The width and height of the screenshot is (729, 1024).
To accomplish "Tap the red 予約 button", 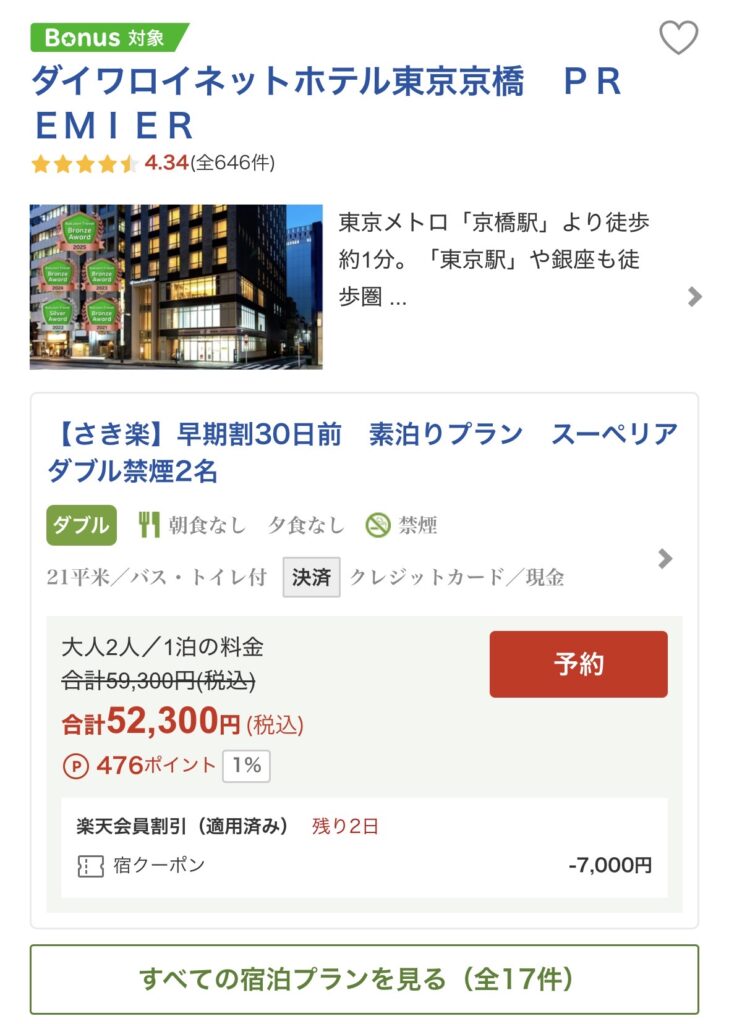I will (x=578, y=664).
